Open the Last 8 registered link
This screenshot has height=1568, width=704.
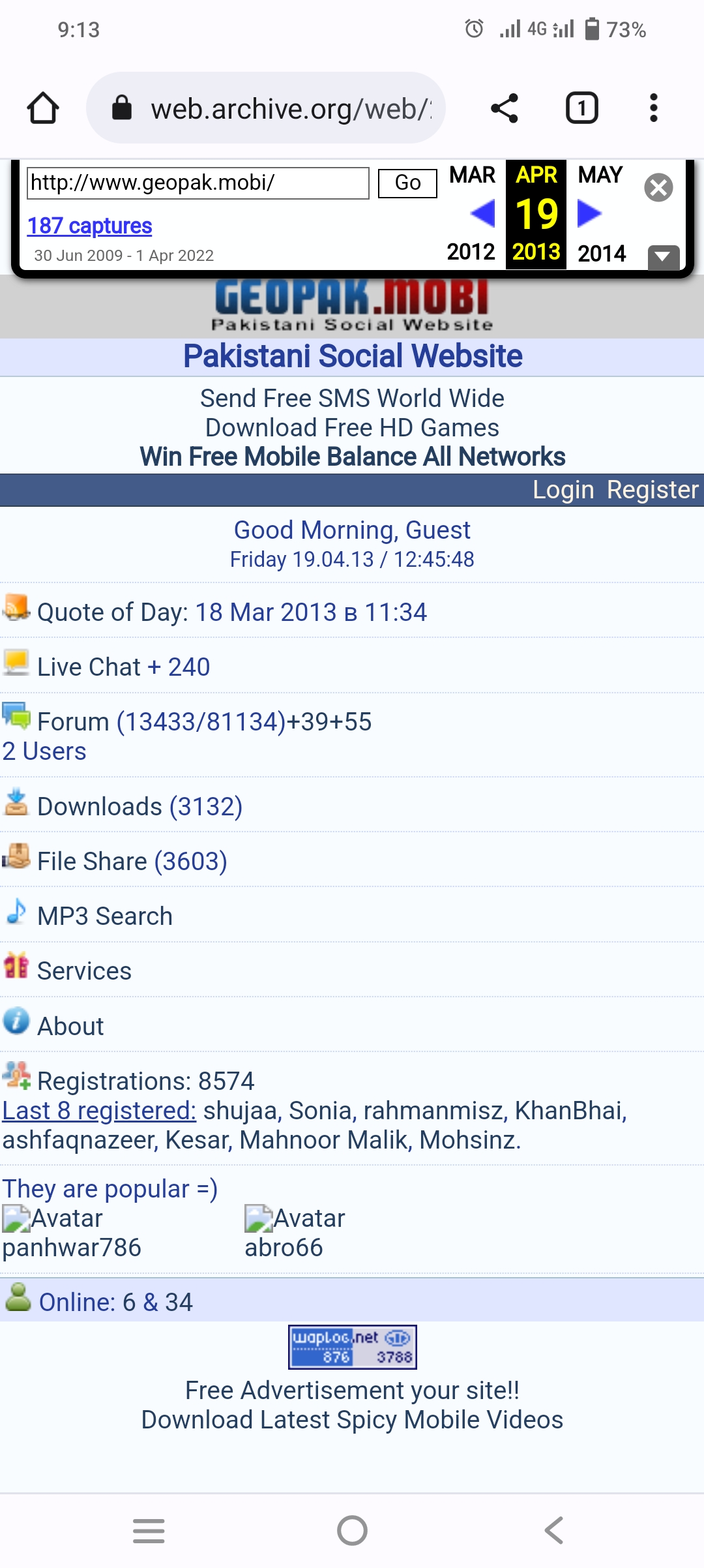pyautogui.click(x=99, y=1111)
